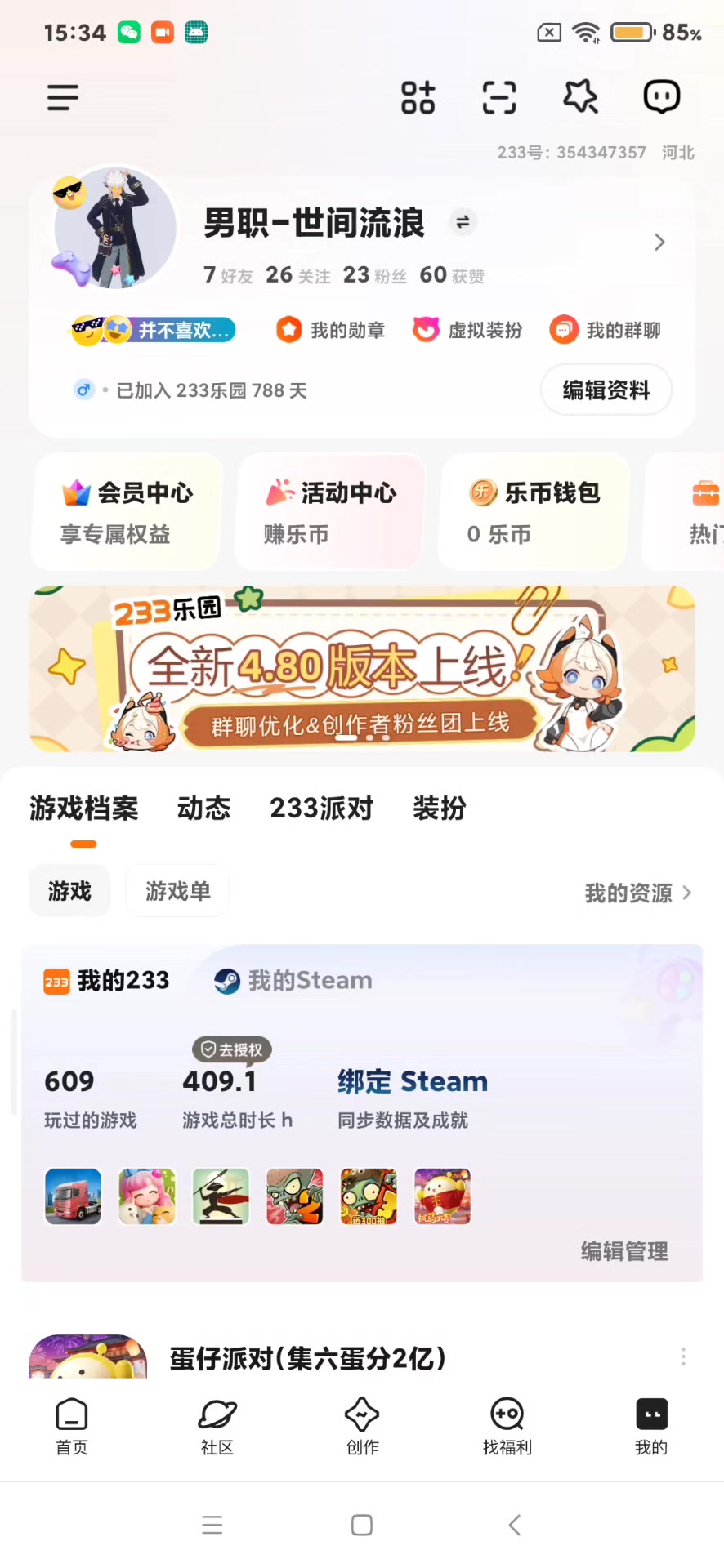Switch to the 我的Steam tab
The height and width of the screenshot is (1568, 724).
tap(294, 980)
